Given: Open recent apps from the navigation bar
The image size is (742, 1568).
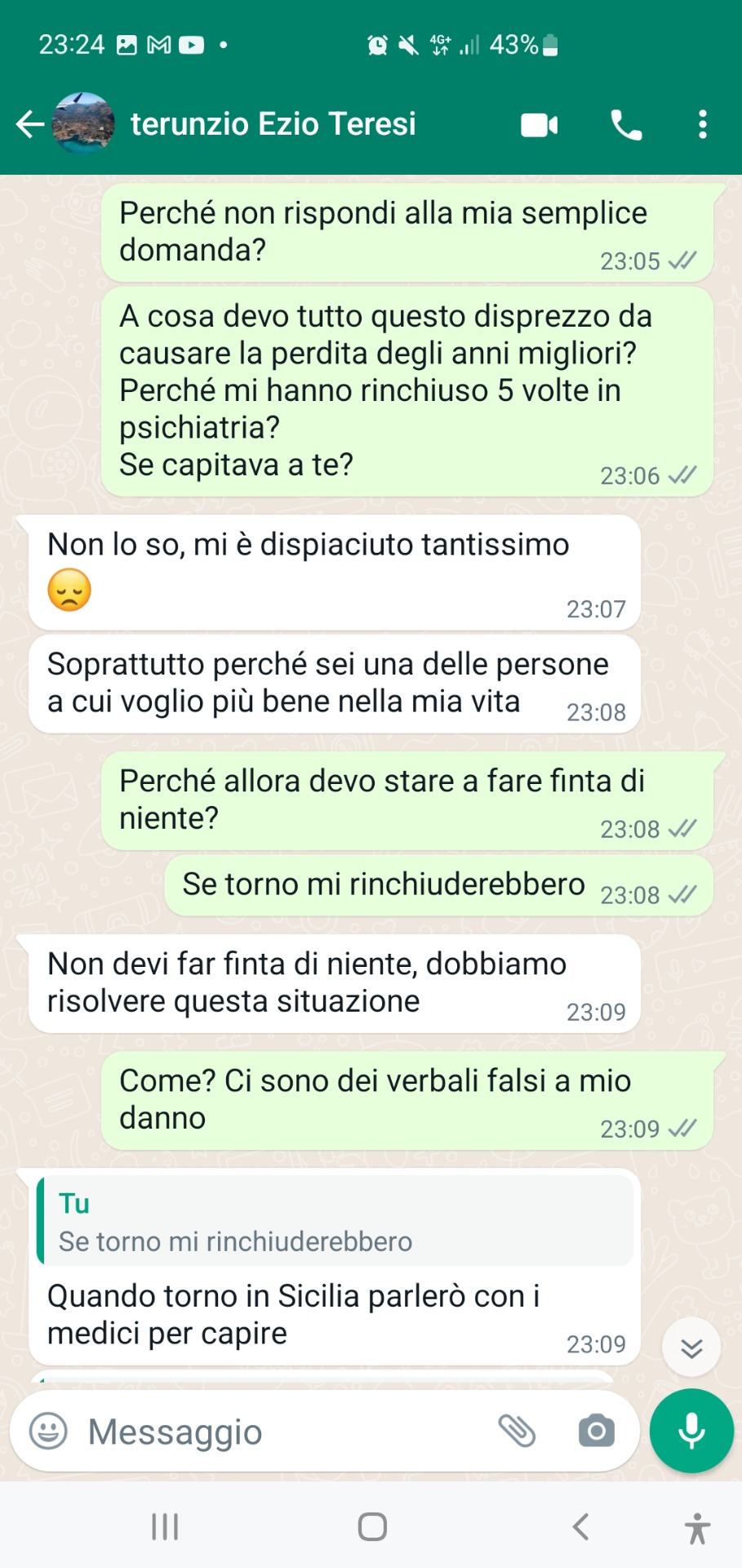Looking at the screenshot, I should pos(165,1526).
